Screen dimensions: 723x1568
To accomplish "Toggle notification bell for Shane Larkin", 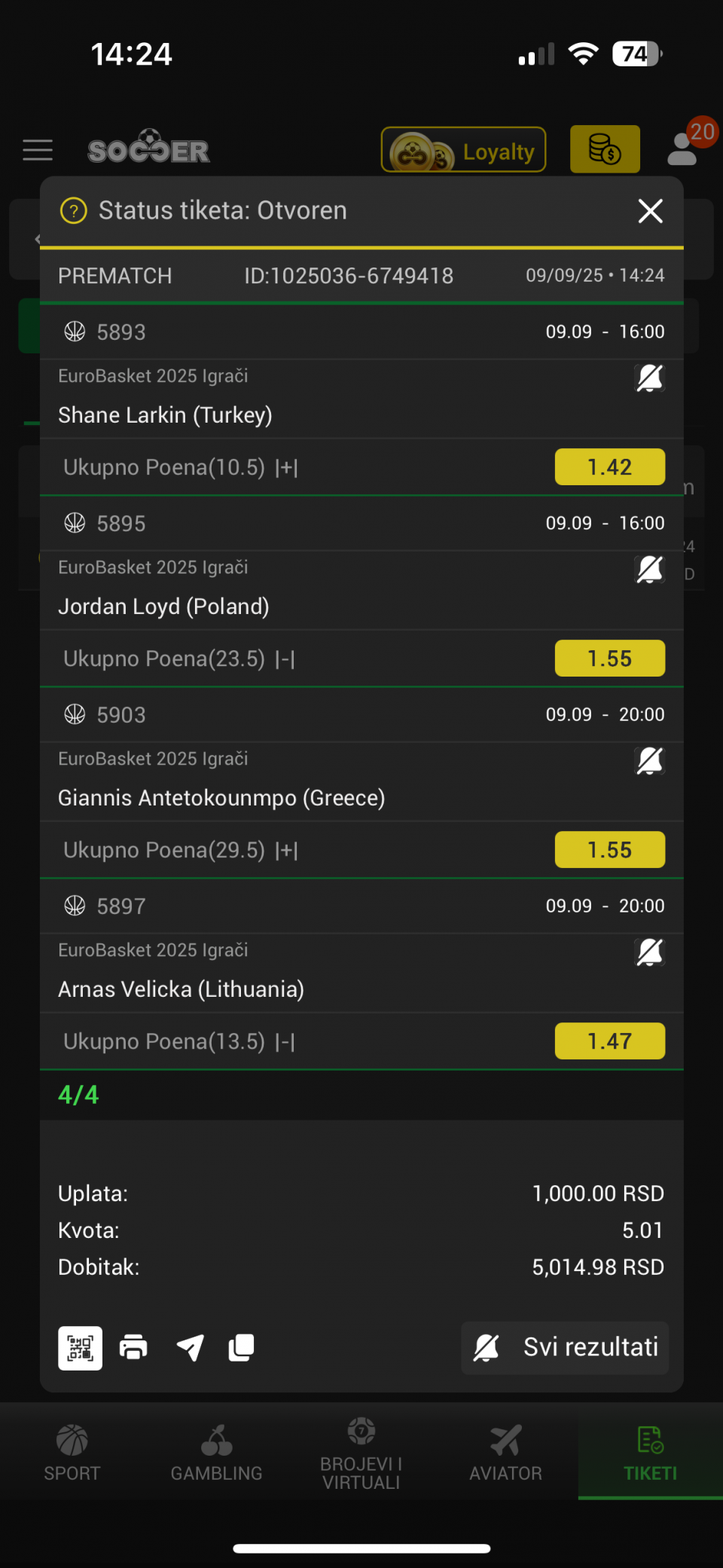I will pos(650,378).
